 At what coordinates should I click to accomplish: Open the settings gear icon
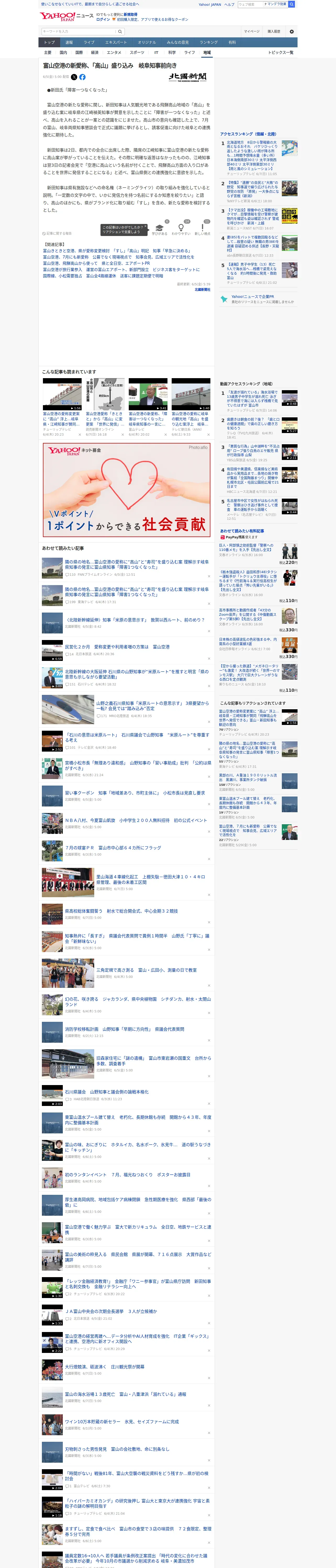[x=292, y=32]
